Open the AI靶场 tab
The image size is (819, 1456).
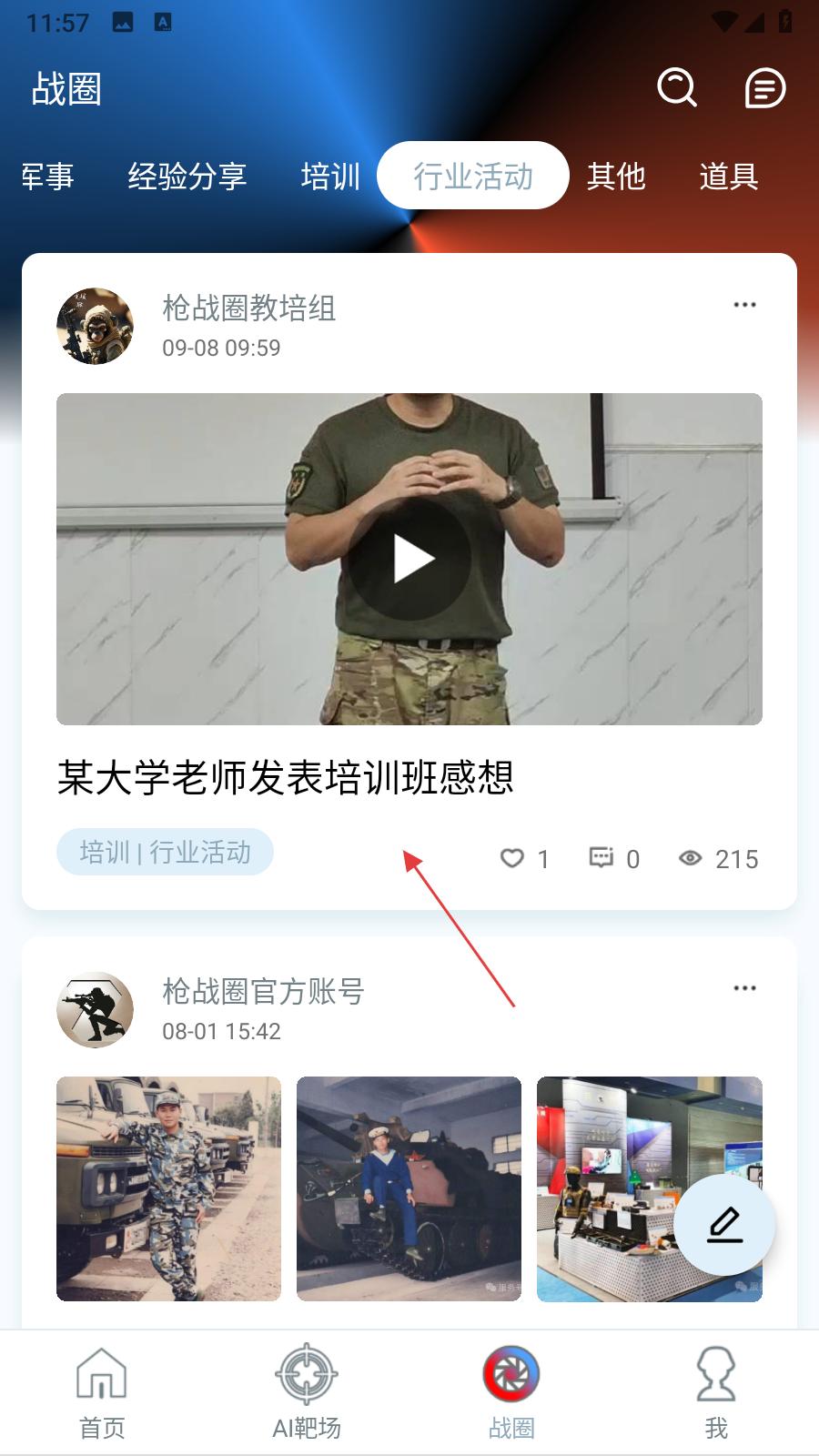click(x=307, y=1392)
